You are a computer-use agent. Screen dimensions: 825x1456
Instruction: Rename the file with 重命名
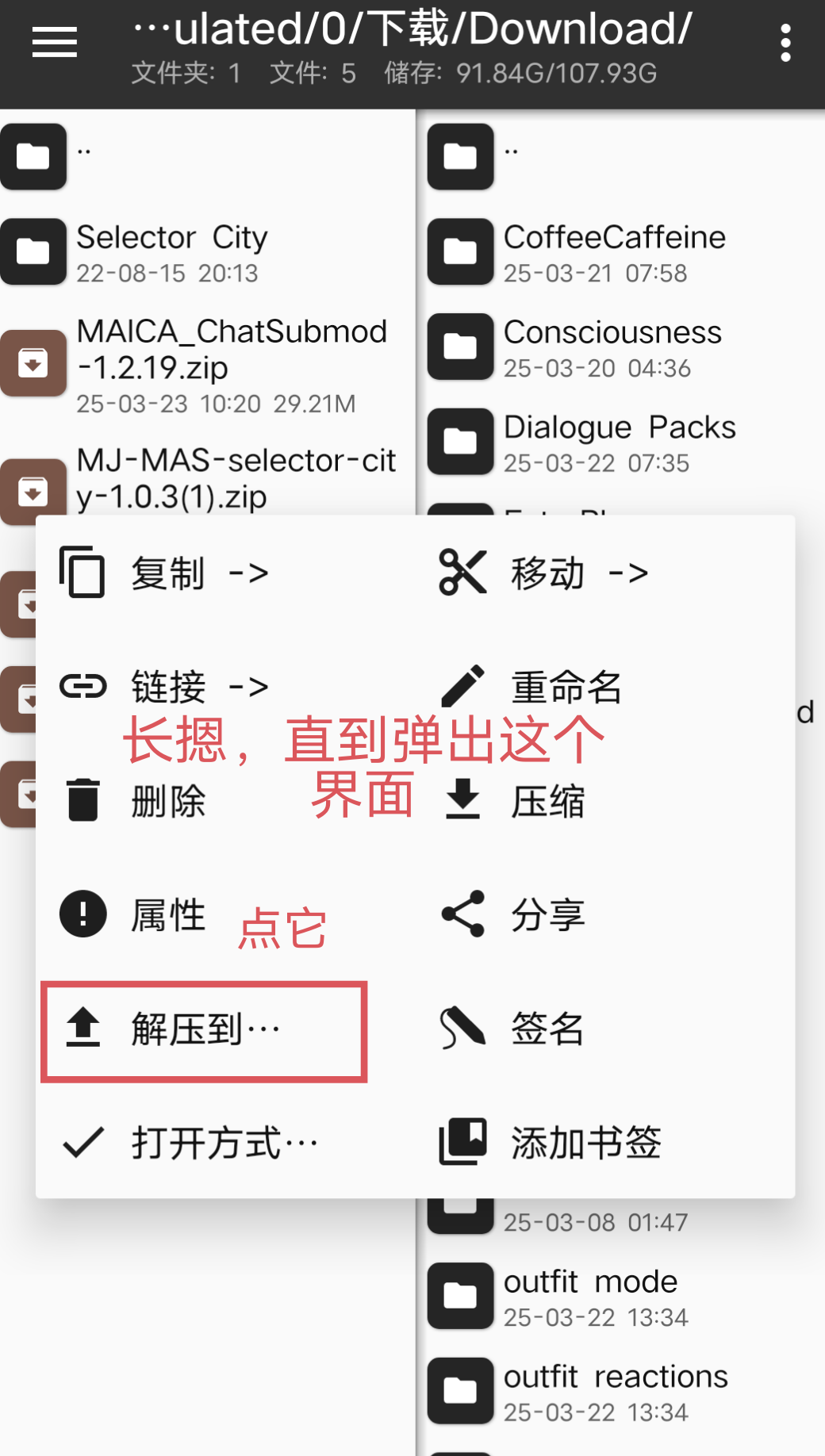click(x=605, y=687)
